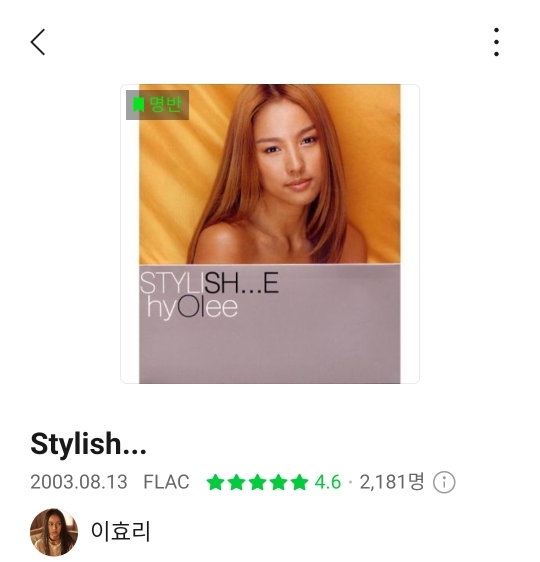The height and width of the screenshot is (562, 540).
Task: Open the rating info icon next to 2,181명
Action: pos(444,482)
